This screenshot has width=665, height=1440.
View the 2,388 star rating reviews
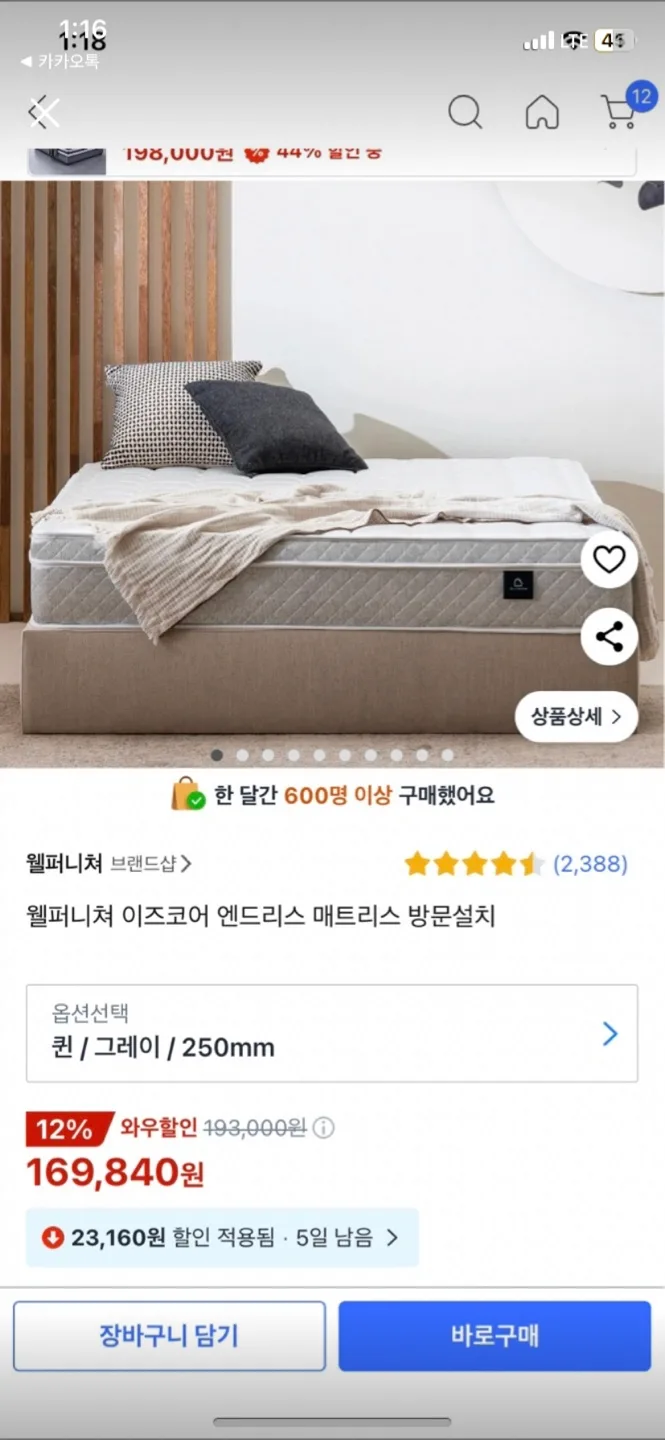516,864
